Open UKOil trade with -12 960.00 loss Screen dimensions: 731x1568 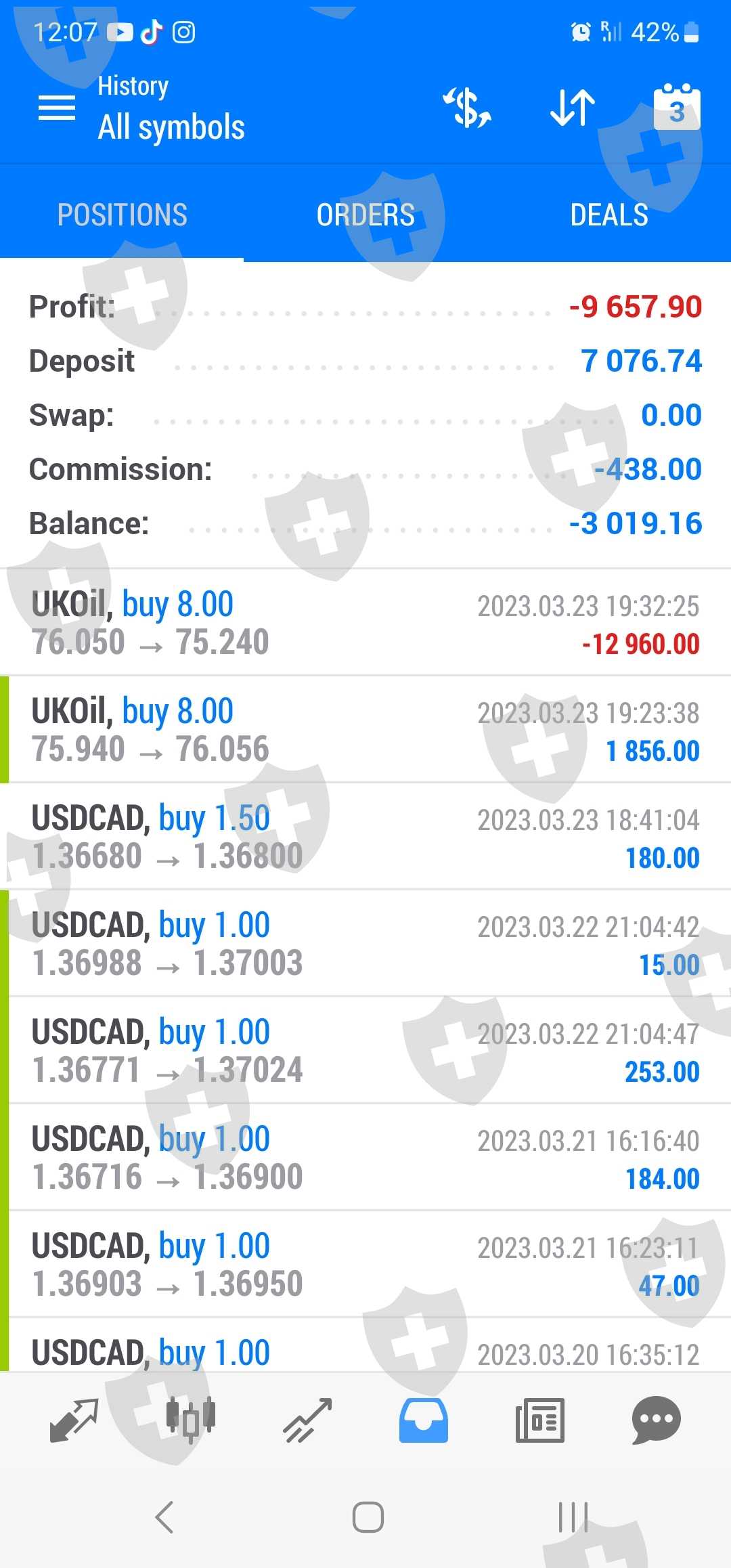[365, 623]
